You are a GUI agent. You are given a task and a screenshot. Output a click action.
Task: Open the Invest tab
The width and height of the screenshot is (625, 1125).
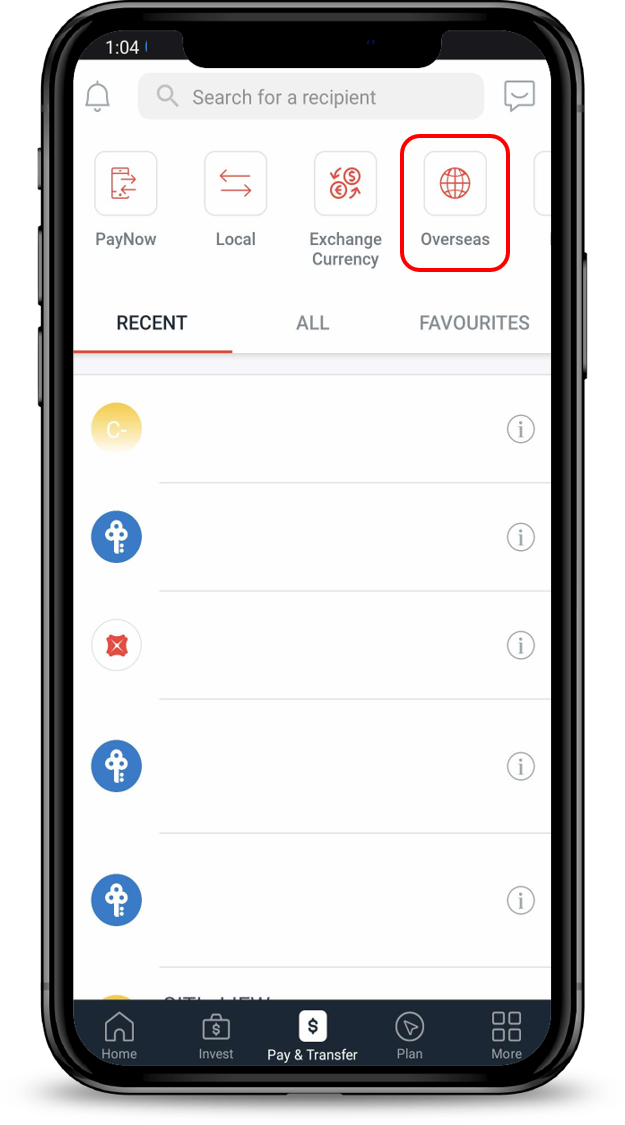(x=216, y=1035)
